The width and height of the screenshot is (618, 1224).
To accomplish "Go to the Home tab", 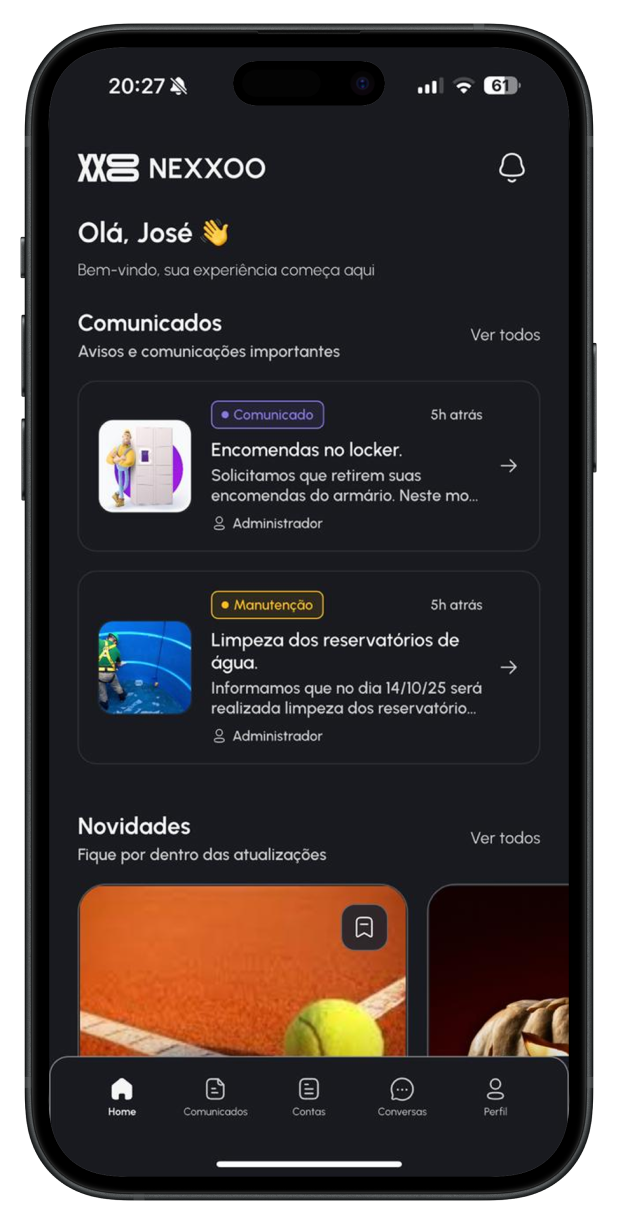I will (x=122, y=1096).
